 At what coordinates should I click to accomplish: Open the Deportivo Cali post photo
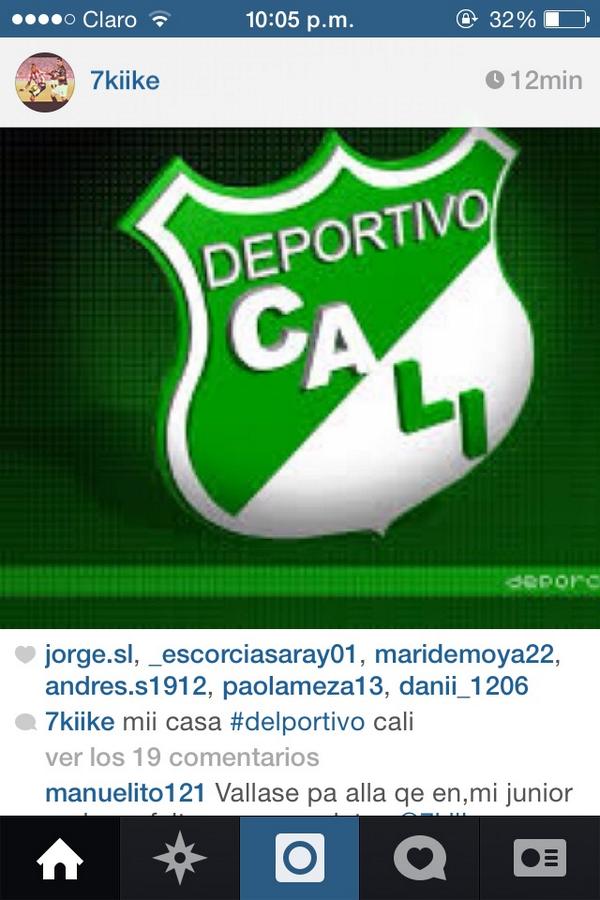[x=300, y=378]
